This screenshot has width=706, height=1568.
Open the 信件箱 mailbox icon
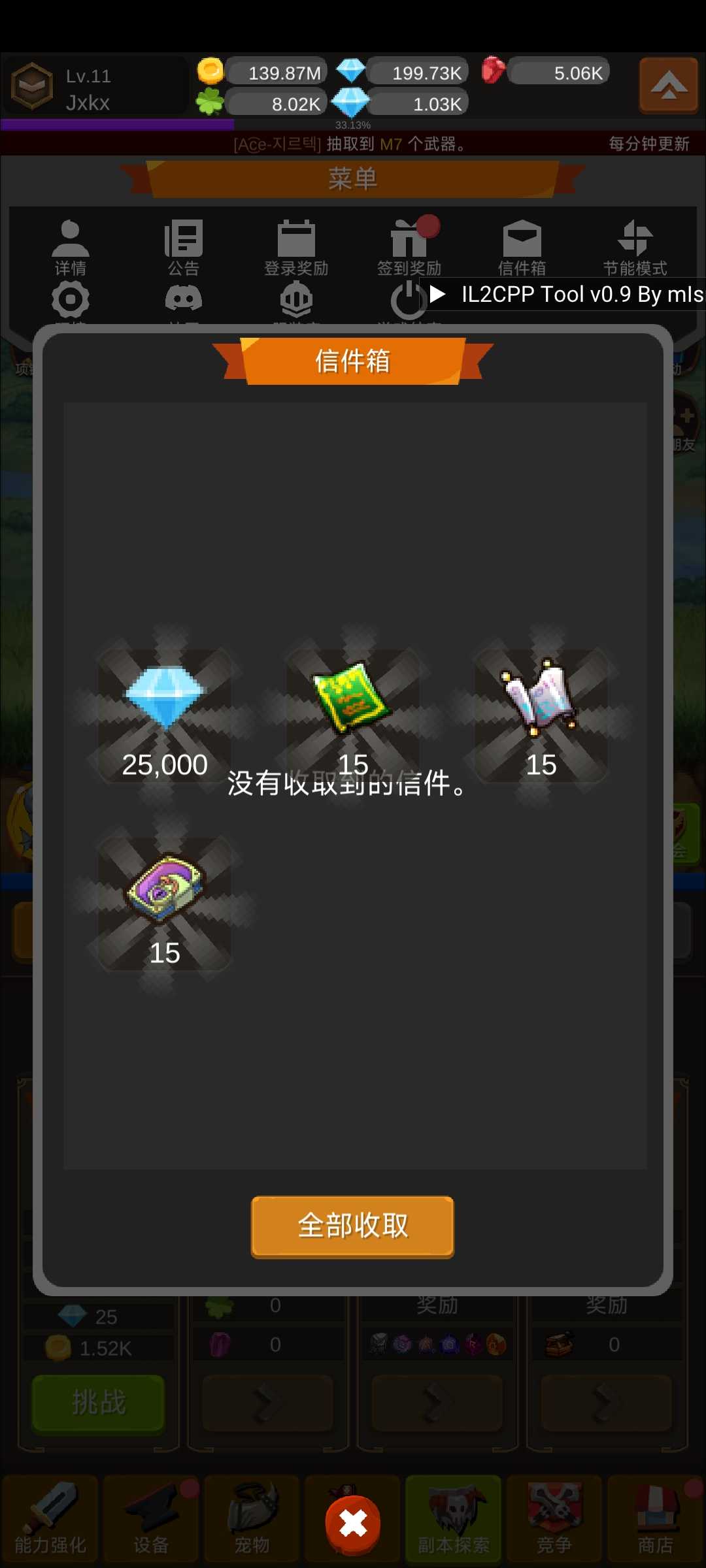click(522, 248)
